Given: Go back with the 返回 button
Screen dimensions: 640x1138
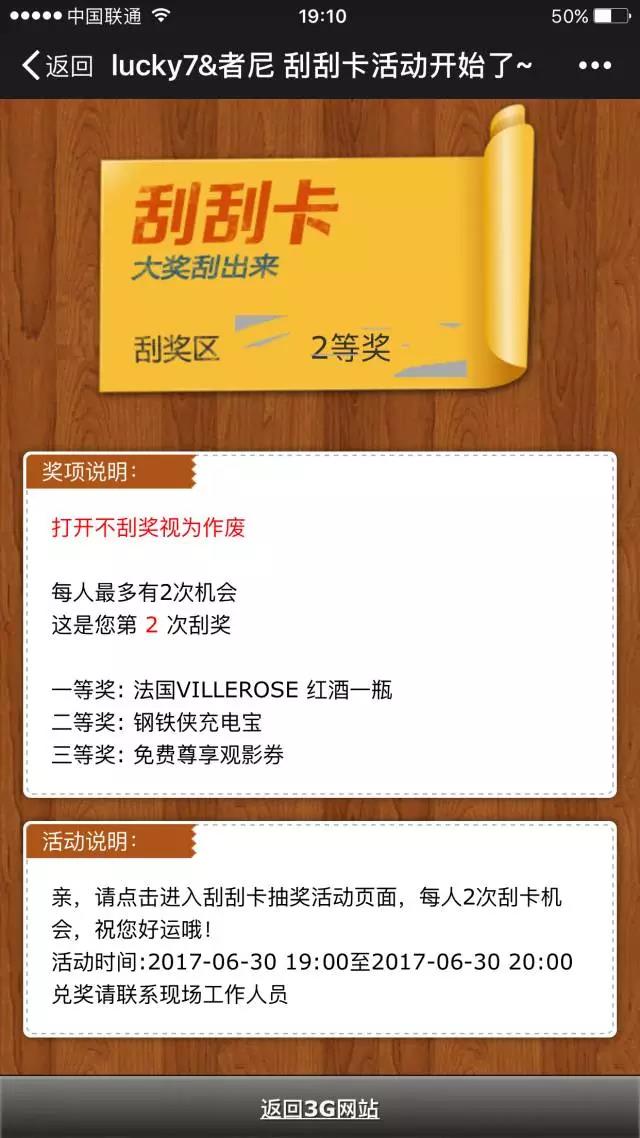Looking at the screenshot, I should pos(57,67).
